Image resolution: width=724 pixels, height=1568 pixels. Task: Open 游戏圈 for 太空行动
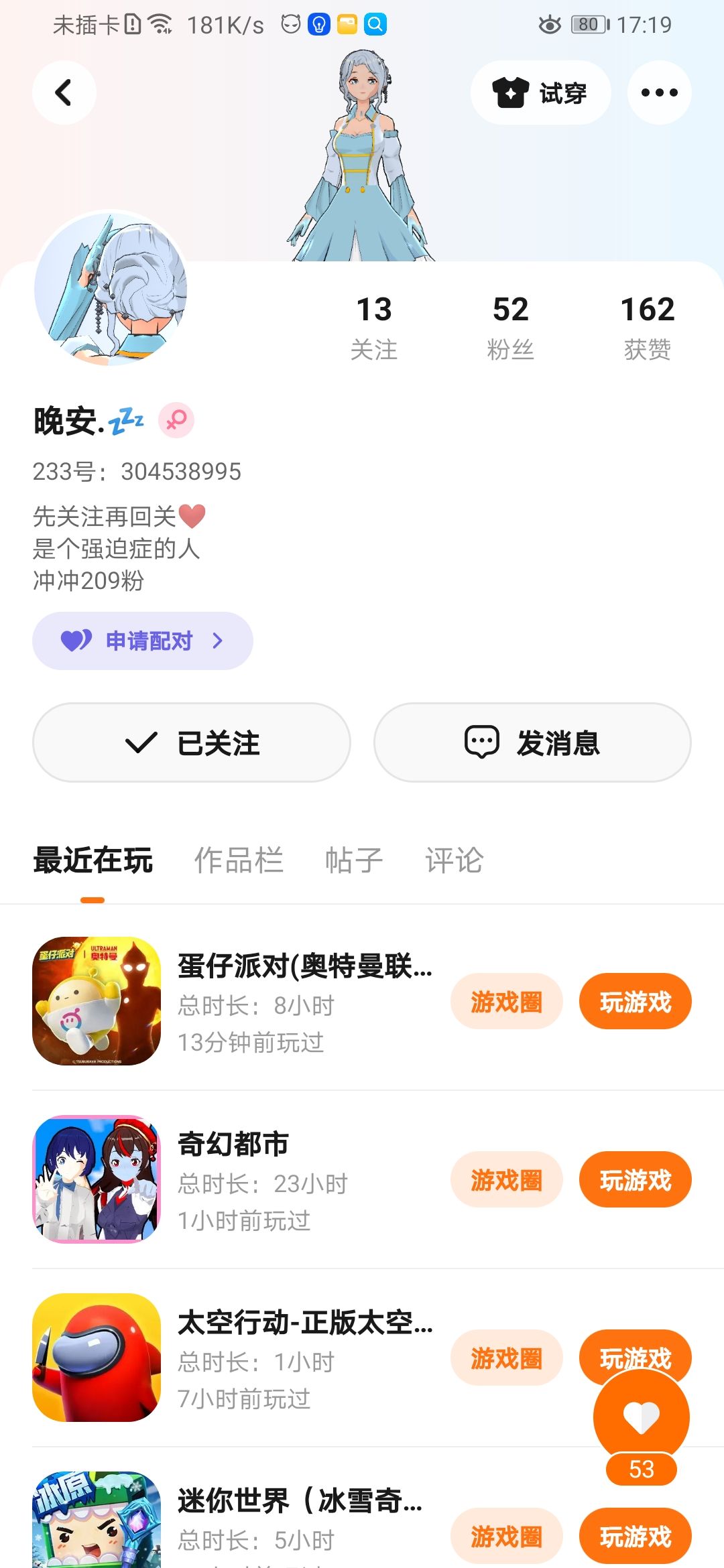point(506,1358)
